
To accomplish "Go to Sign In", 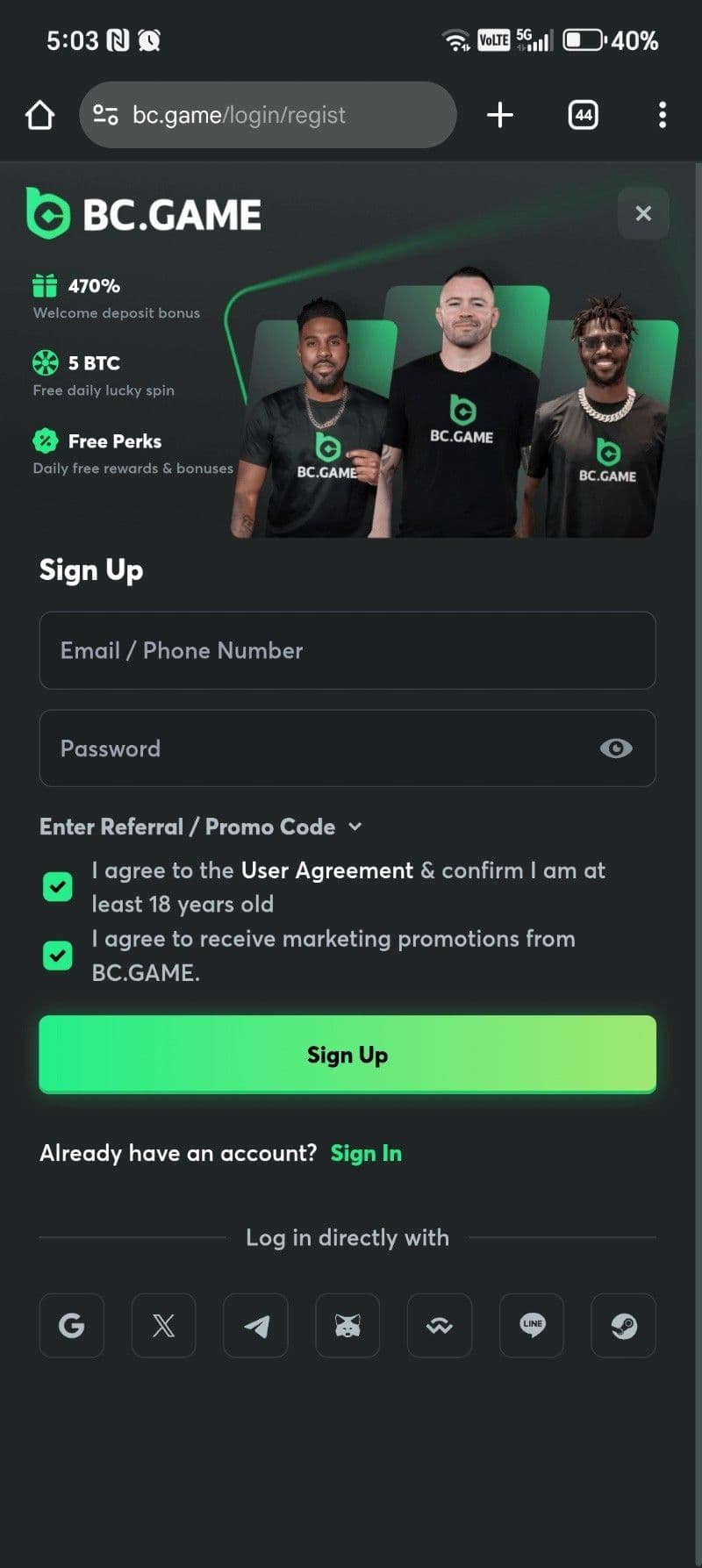I will tap(366, 1153).
